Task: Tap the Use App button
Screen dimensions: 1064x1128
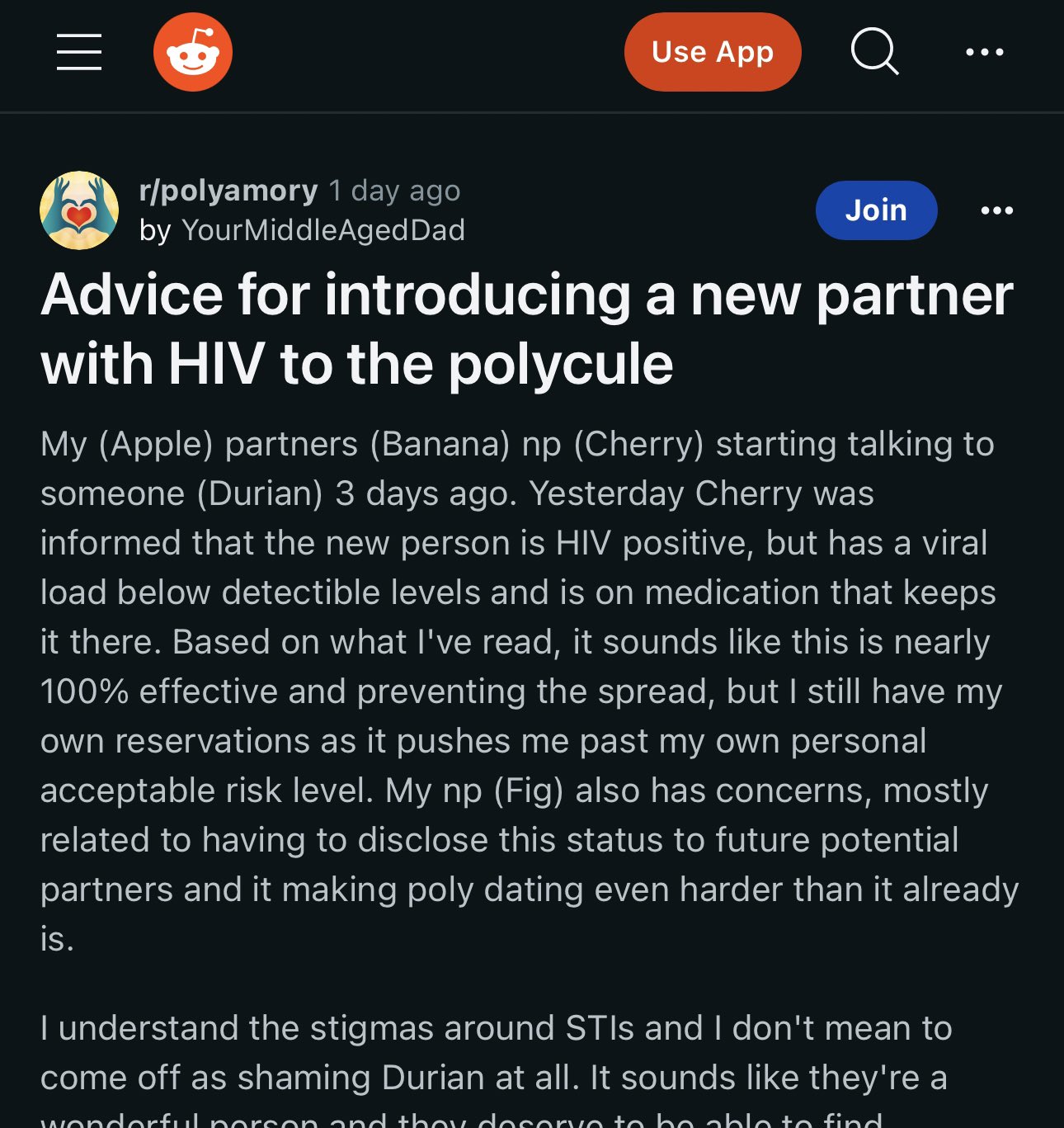Action: 713,52
